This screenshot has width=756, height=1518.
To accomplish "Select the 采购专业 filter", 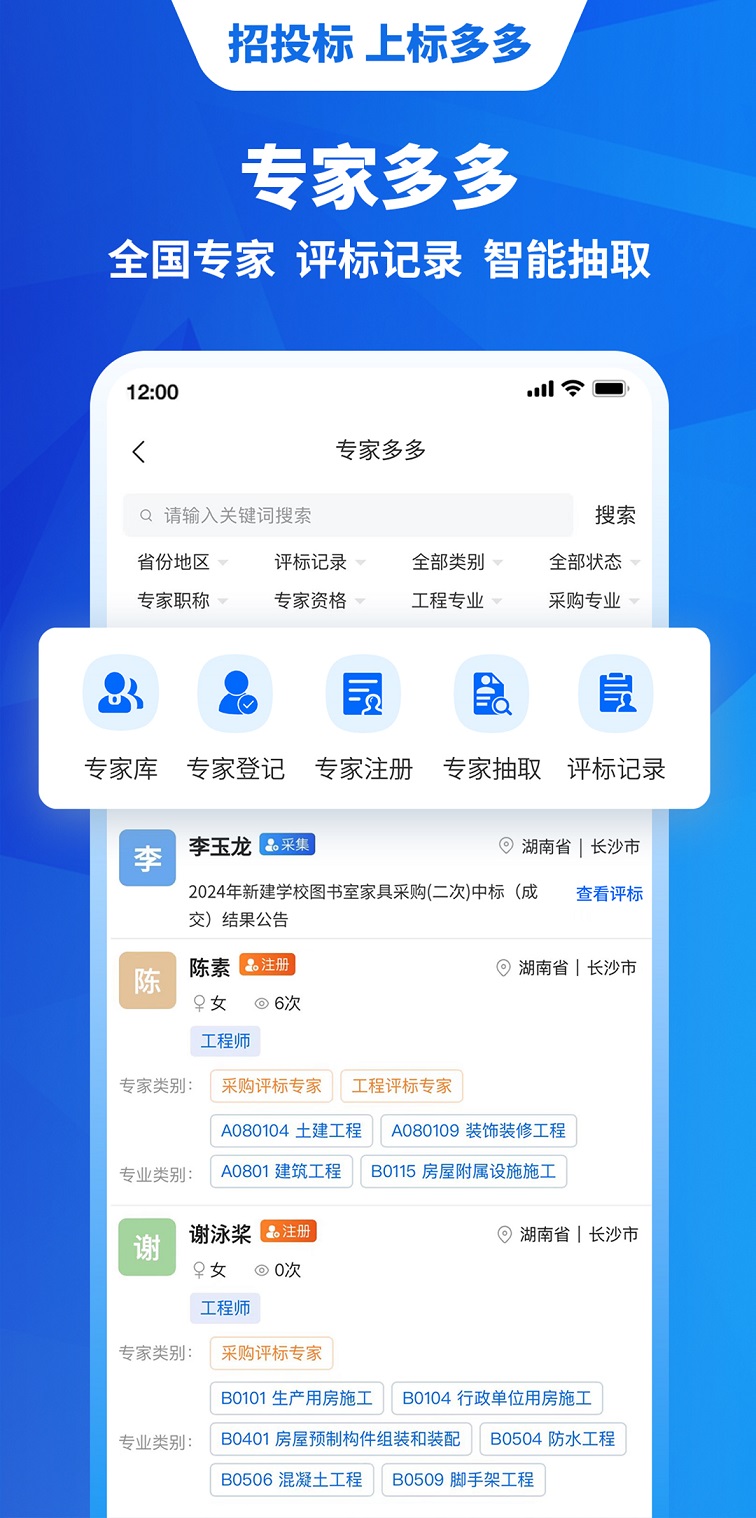I will (x=584, y=600).
